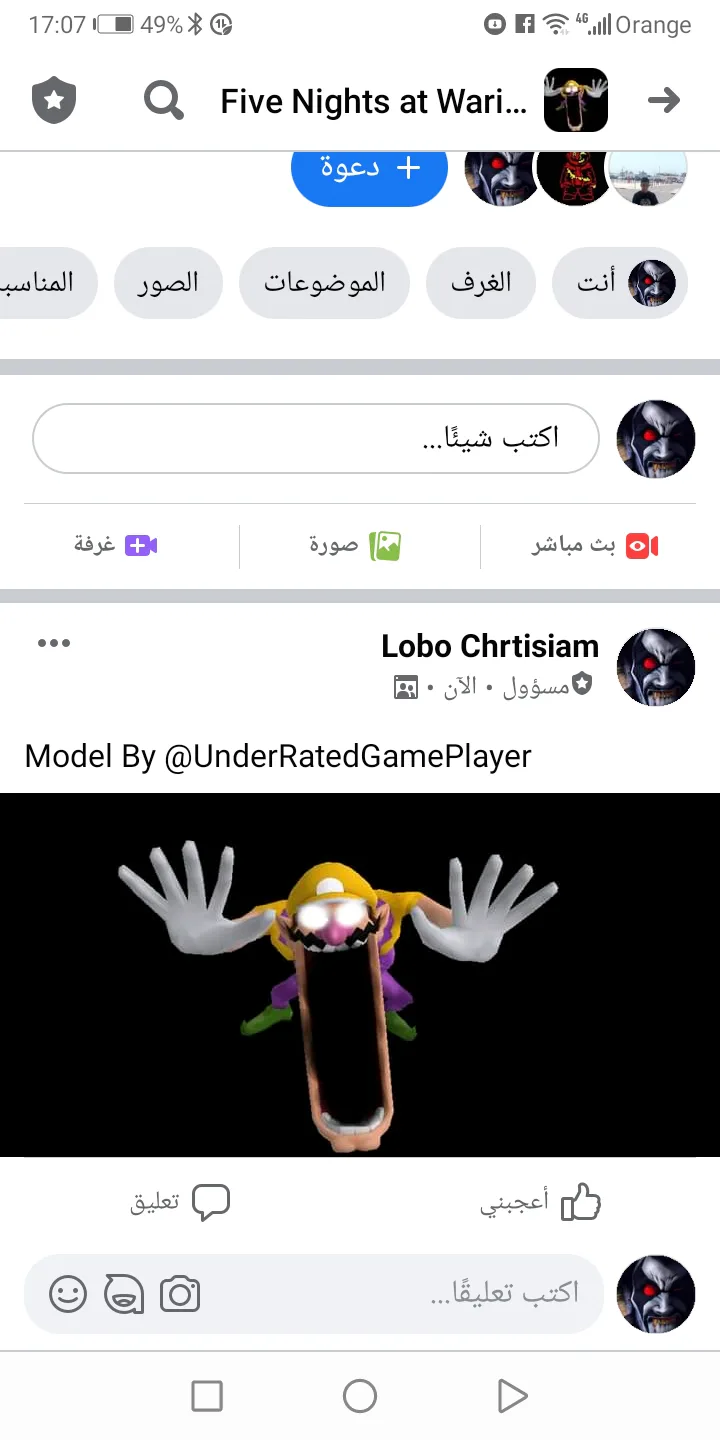Tap the blue دعوة invite button
720x1440 pixels.
(x=369, y=170)
